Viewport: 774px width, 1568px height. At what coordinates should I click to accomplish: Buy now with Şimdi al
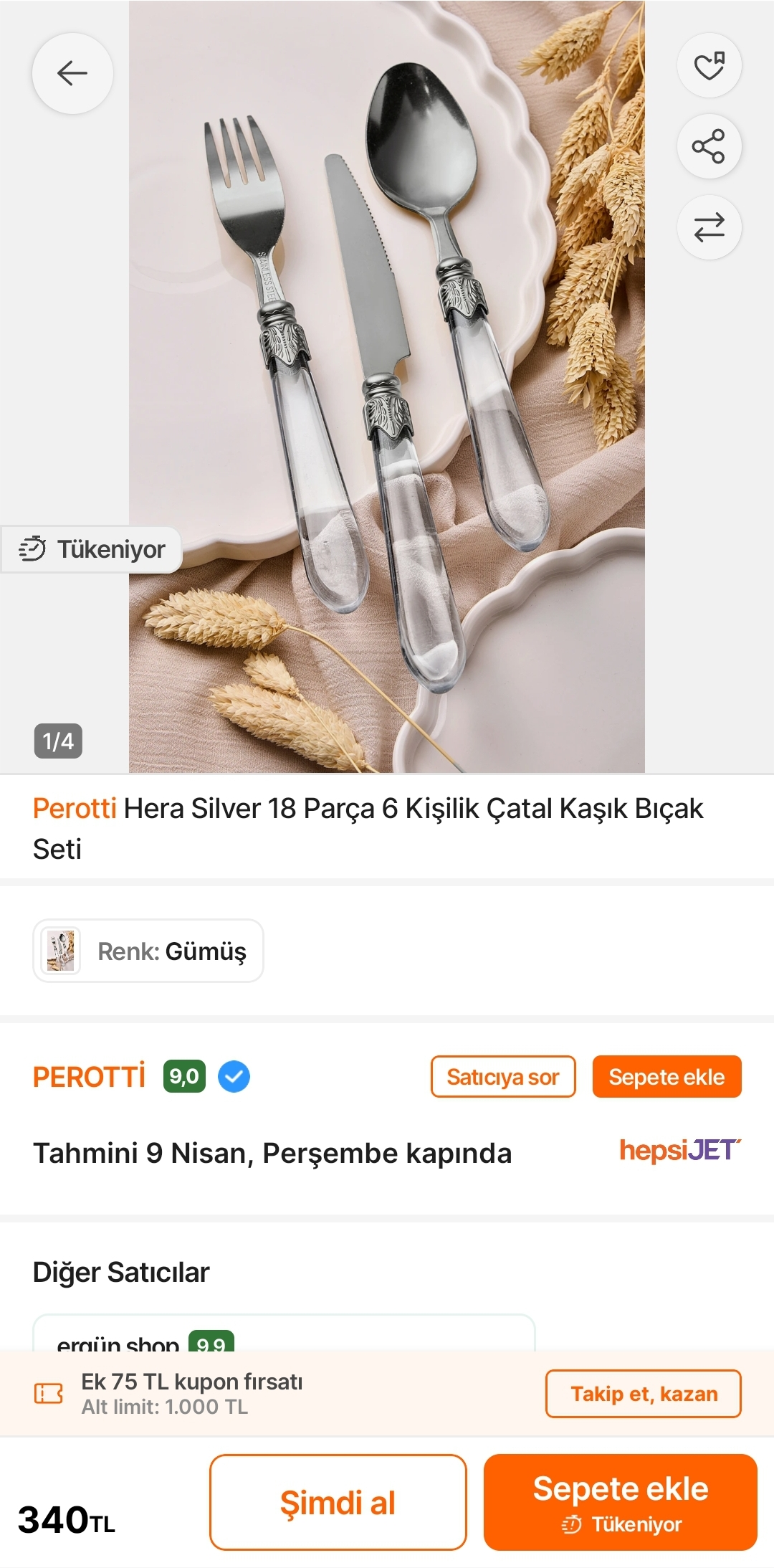click(x=338, y=1502)
